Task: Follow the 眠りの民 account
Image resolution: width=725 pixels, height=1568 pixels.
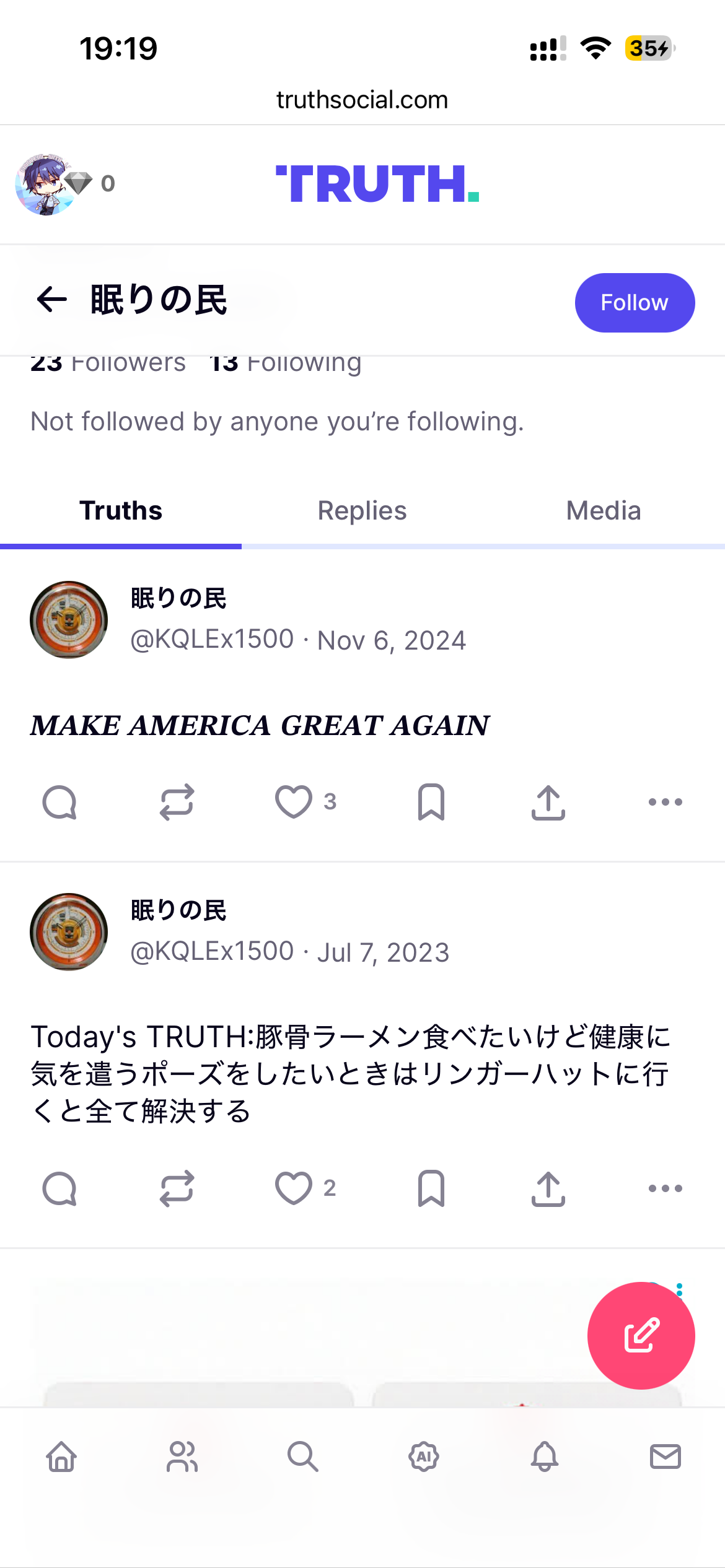Action: click(x=634, y=303)
